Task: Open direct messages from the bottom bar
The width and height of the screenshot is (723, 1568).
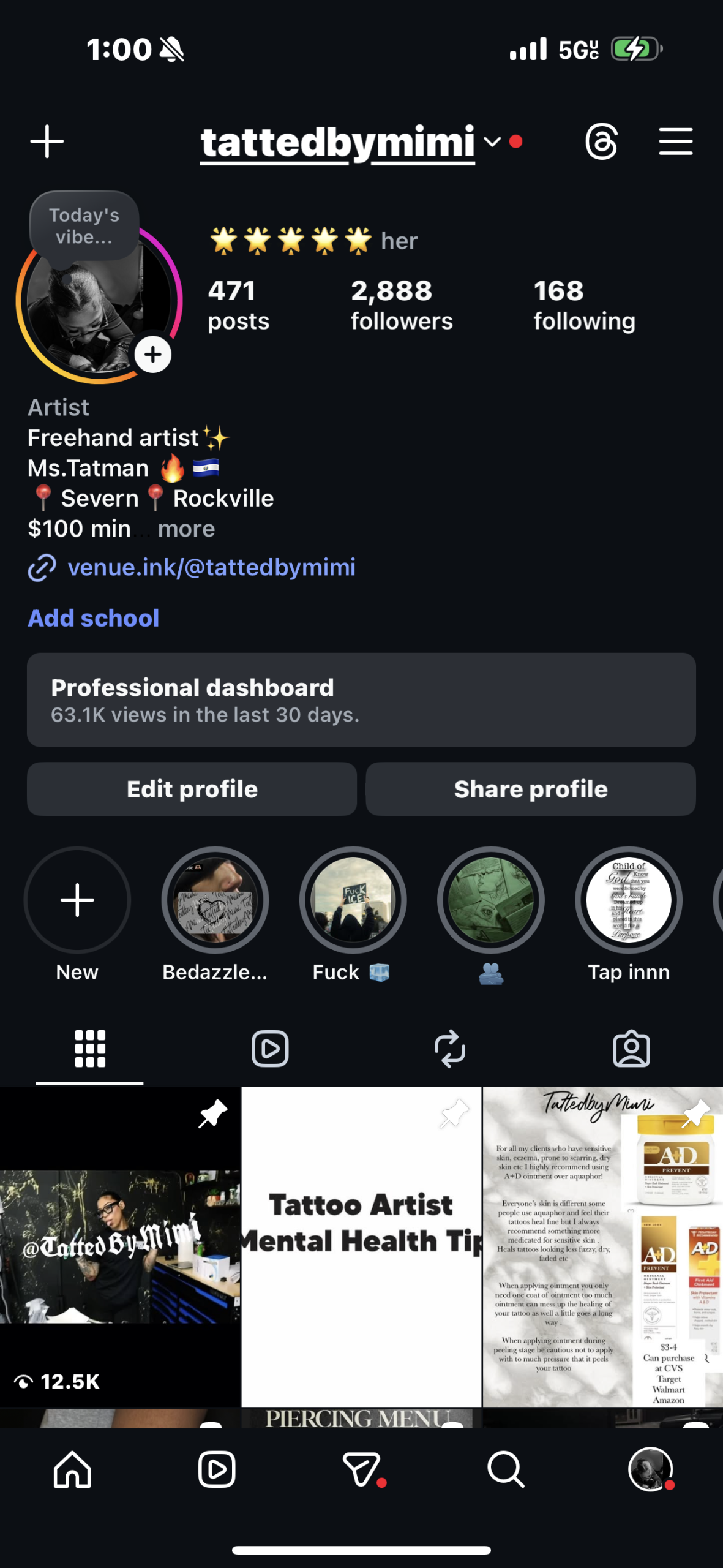Action: tap(360, 1469)
